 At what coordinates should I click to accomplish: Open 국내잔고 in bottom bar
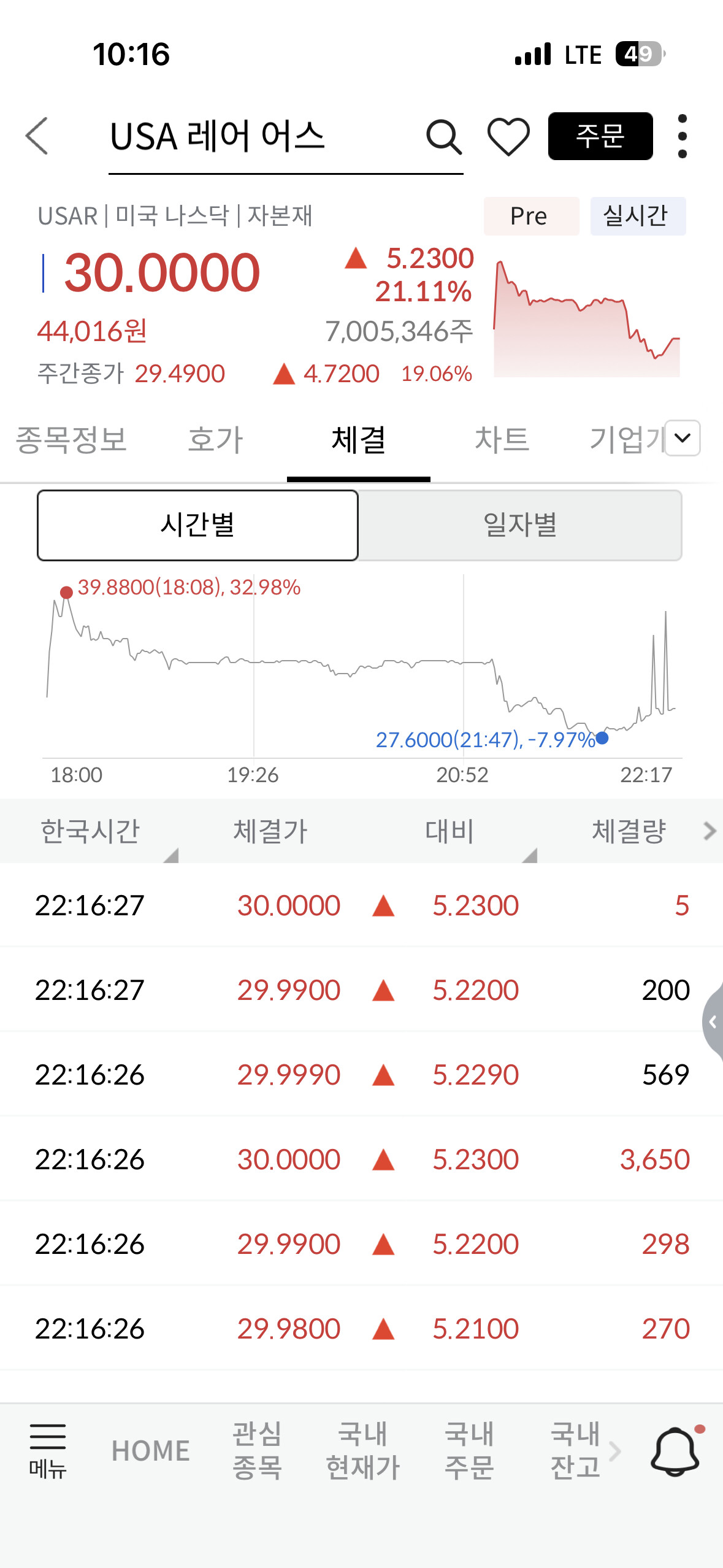click(x=575, y=1451)
